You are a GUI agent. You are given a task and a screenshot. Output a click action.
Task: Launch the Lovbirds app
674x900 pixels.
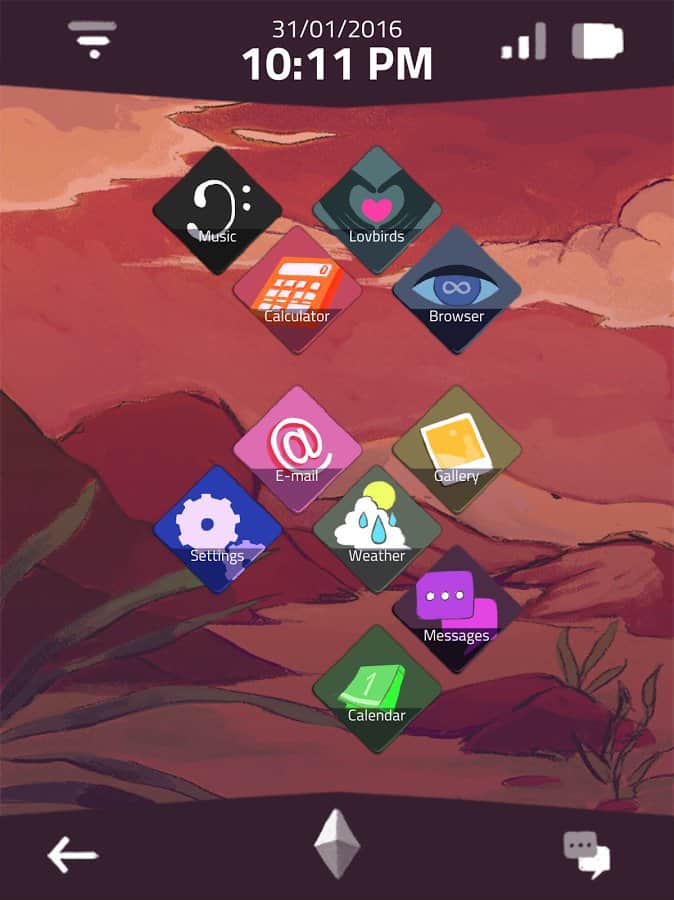point(376,210)
